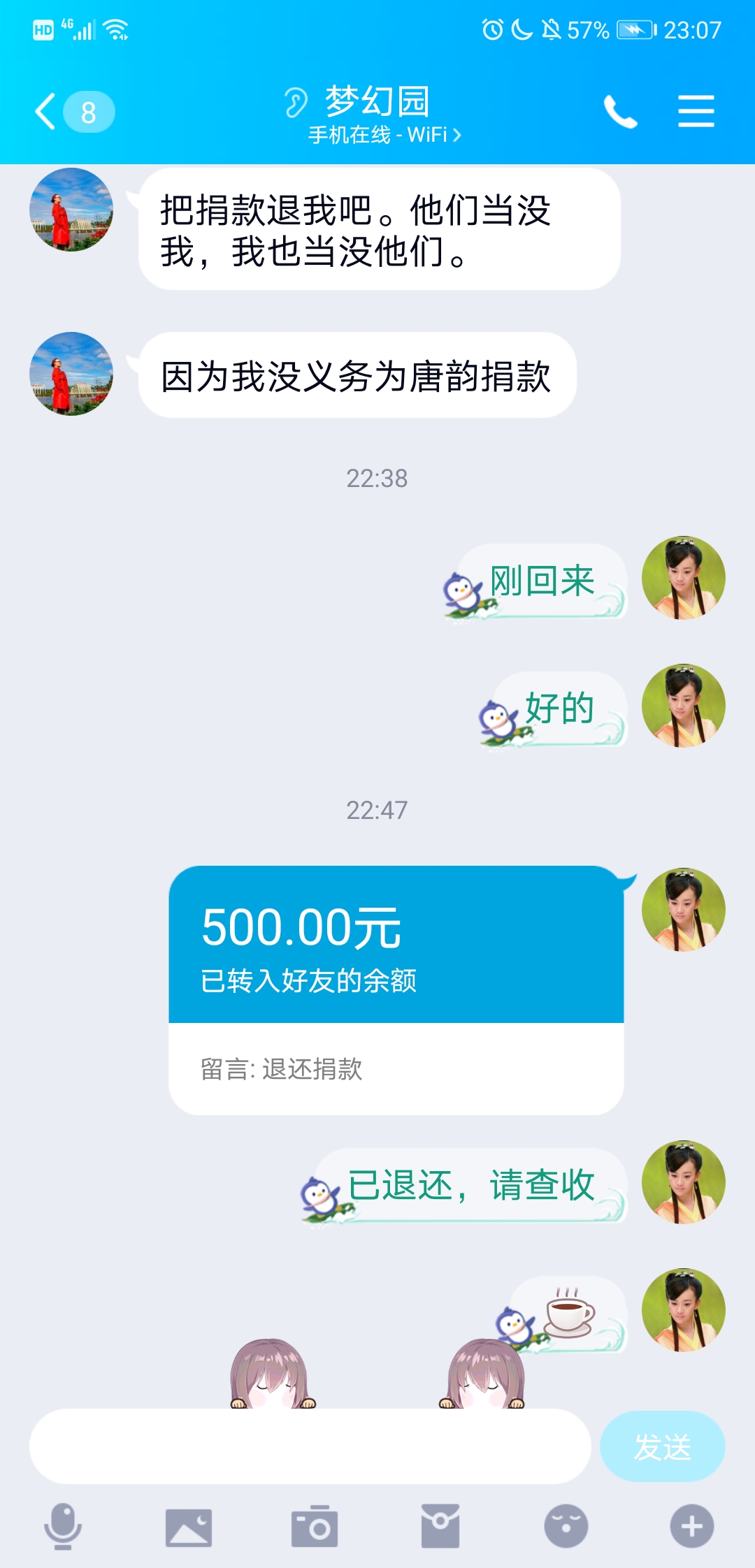This screenshot has height=1568, width=755.
Task: Open the chat settings menu
Action: [x=696, y=112]
